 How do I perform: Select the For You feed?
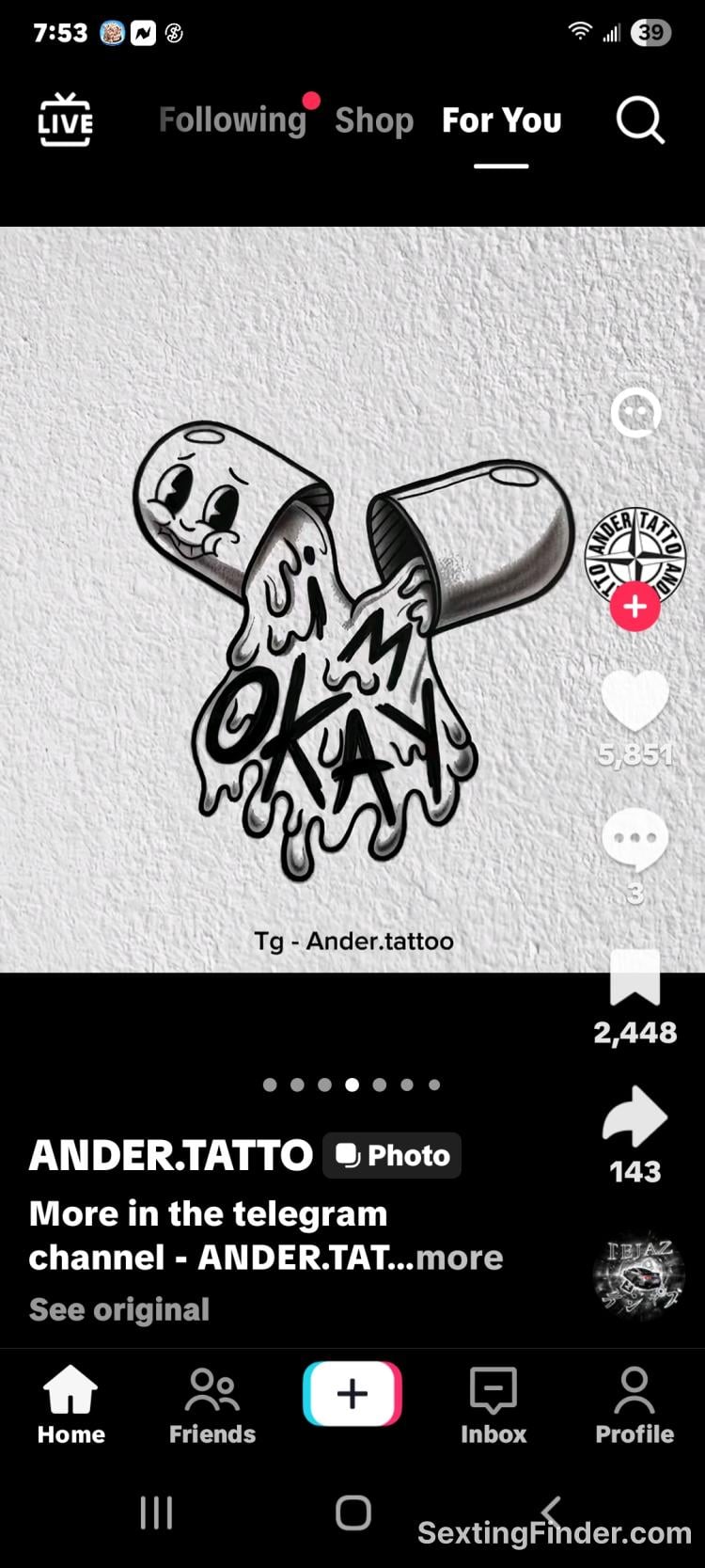501,120
